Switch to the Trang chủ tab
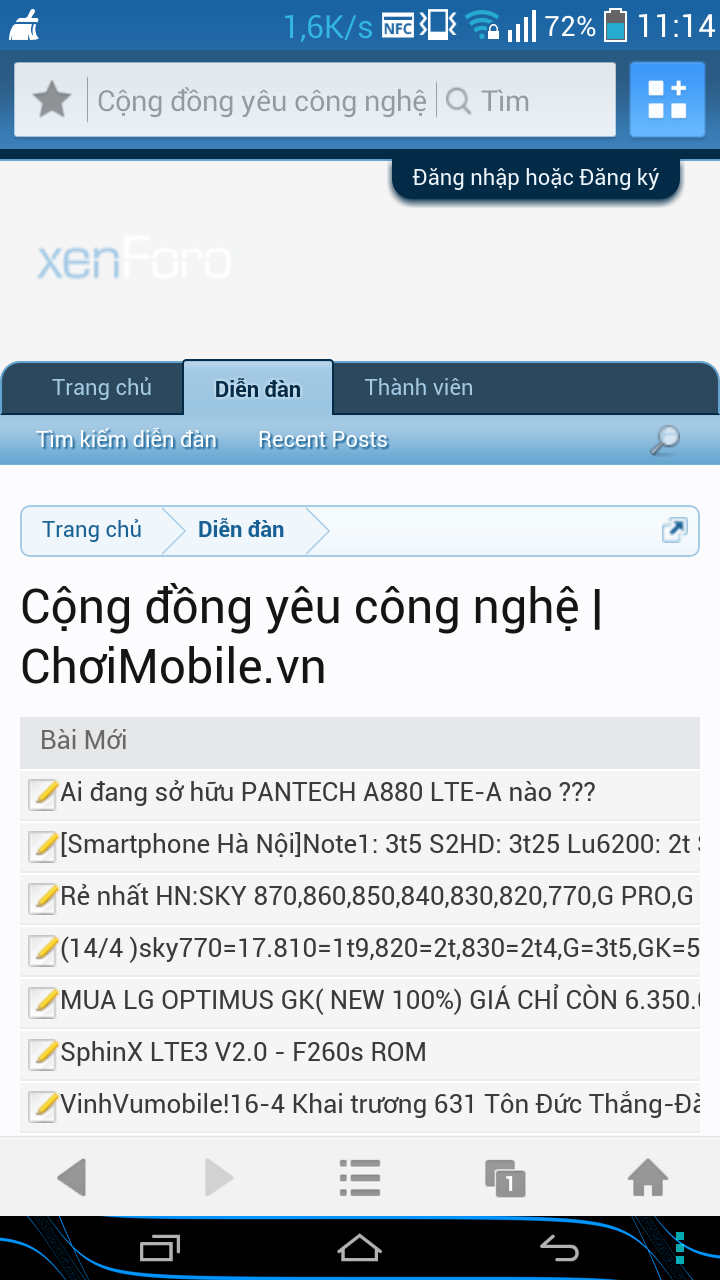Screen dimensions: 720x1280 102,388
